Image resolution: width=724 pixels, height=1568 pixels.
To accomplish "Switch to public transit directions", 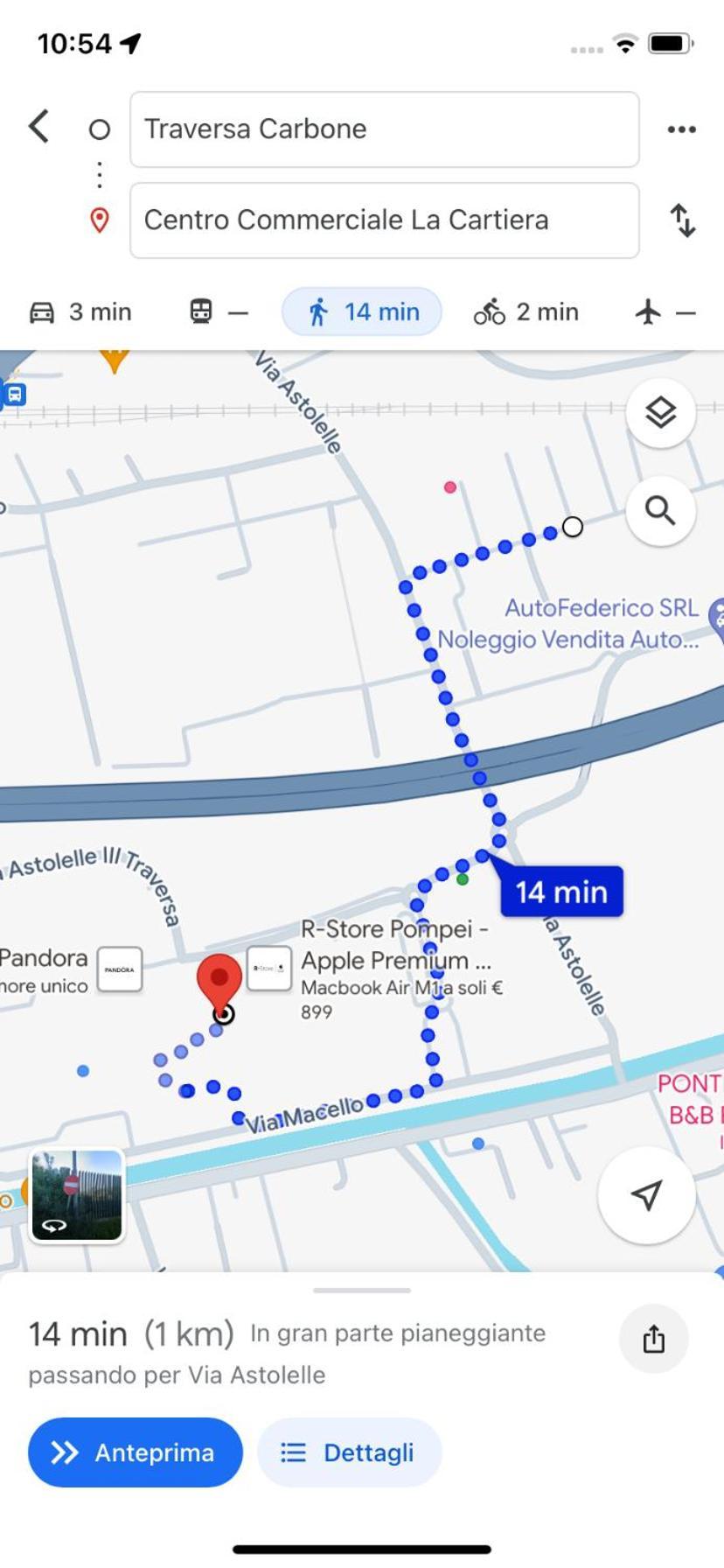I will [x=219, y=312].
